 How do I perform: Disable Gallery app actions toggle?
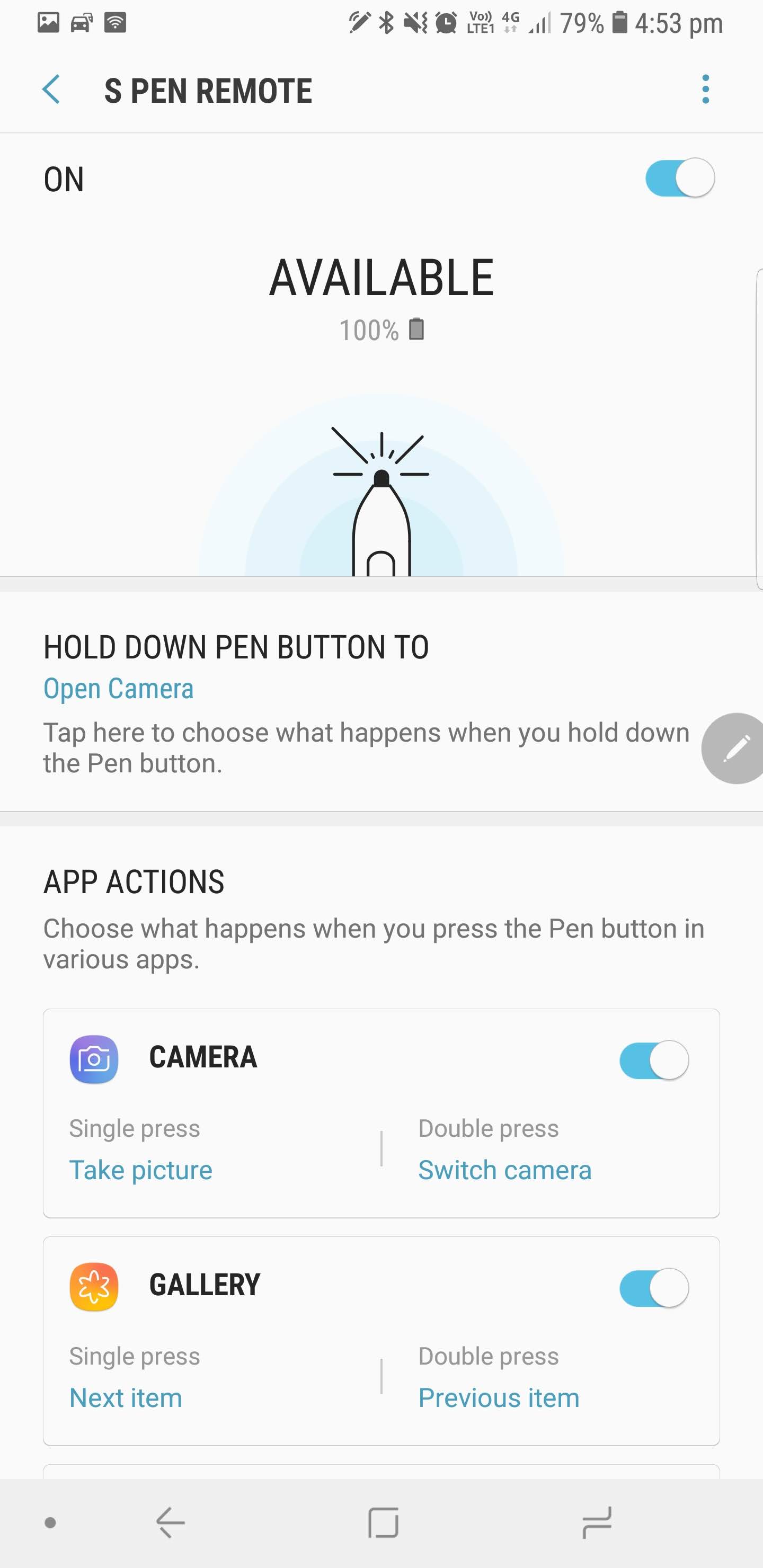(x=654, y=1287)
